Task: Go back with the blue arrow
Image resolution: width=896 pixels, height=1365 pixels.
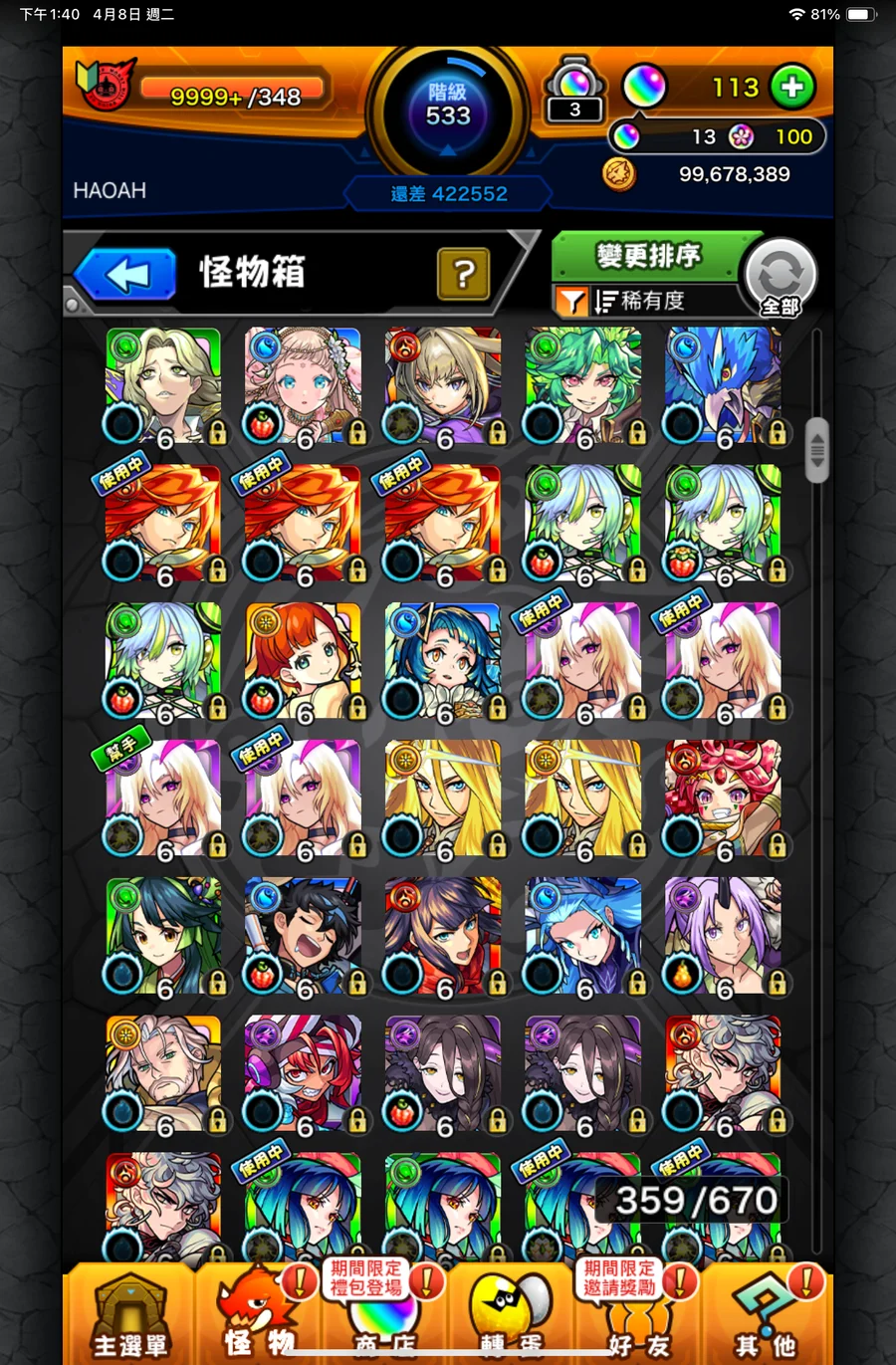Action: click(124, 274)
